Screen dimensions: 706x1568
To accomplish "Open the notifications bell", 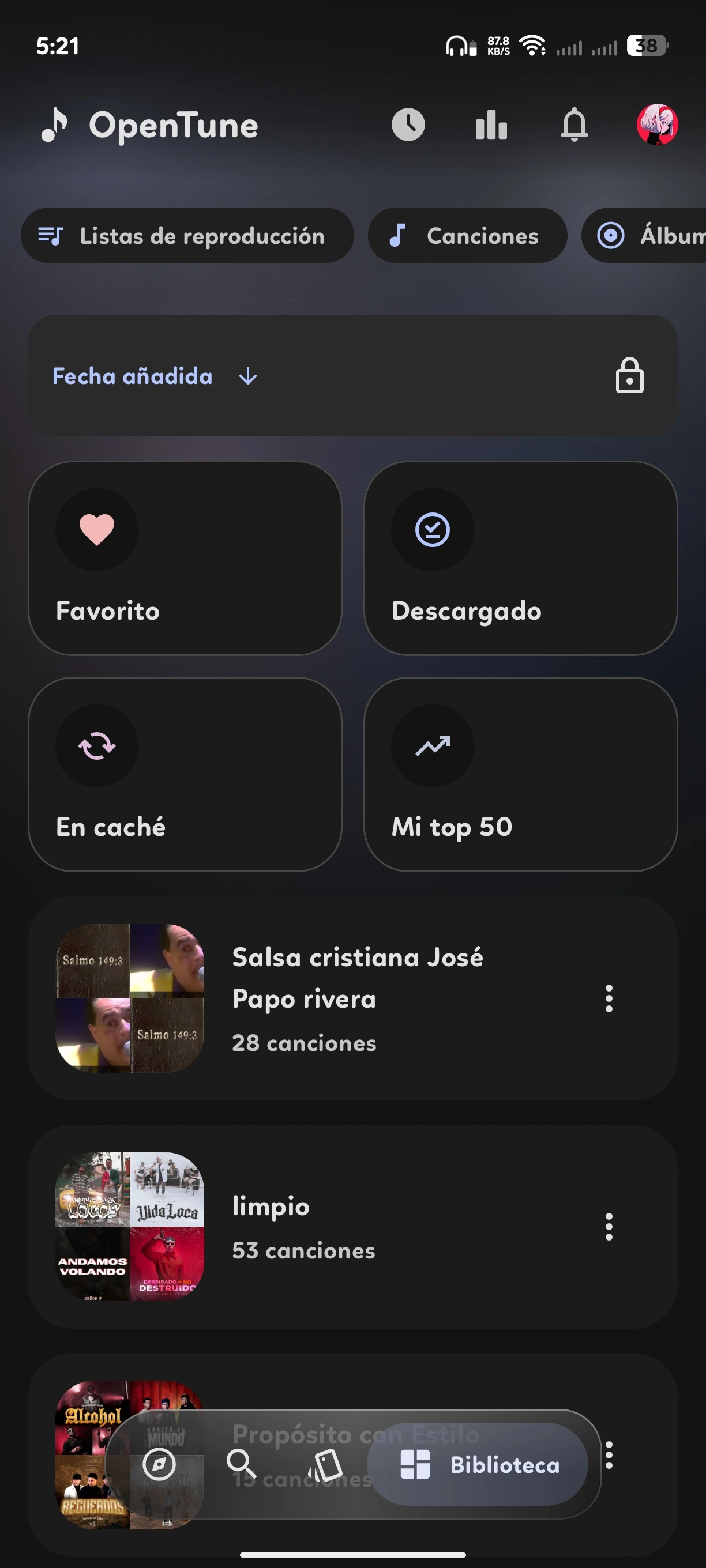I will [574, 126].
